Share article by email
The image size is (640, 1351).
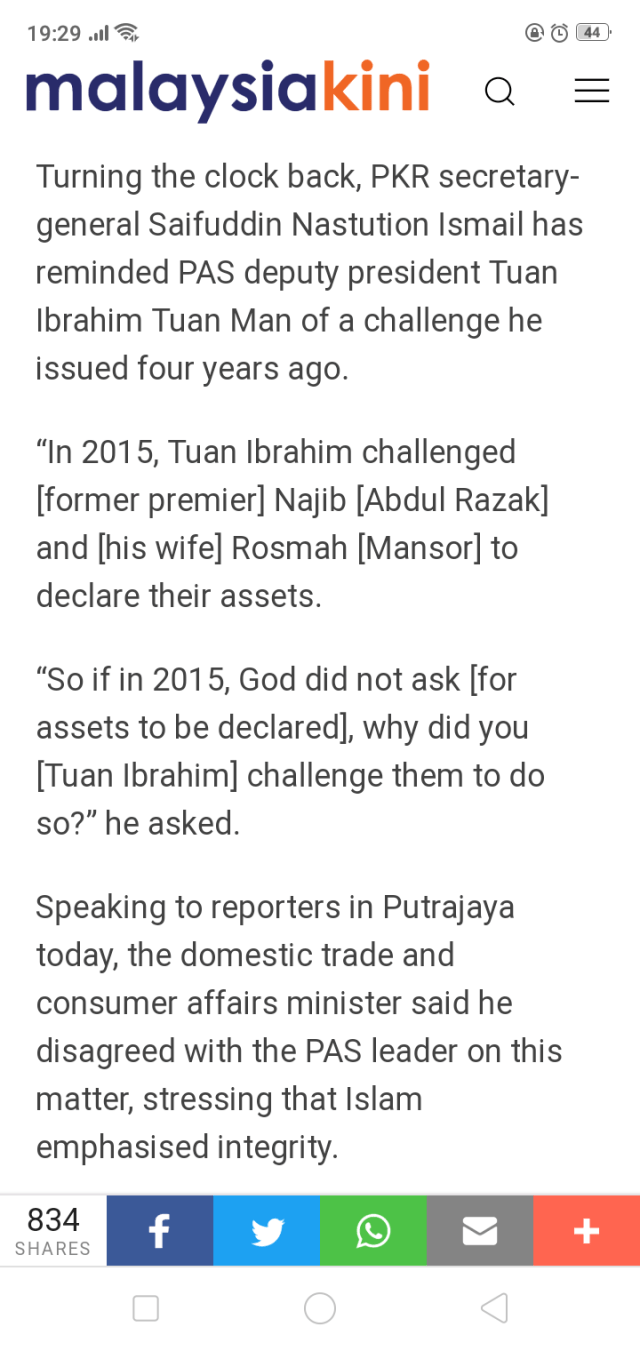pos(480,1231)
